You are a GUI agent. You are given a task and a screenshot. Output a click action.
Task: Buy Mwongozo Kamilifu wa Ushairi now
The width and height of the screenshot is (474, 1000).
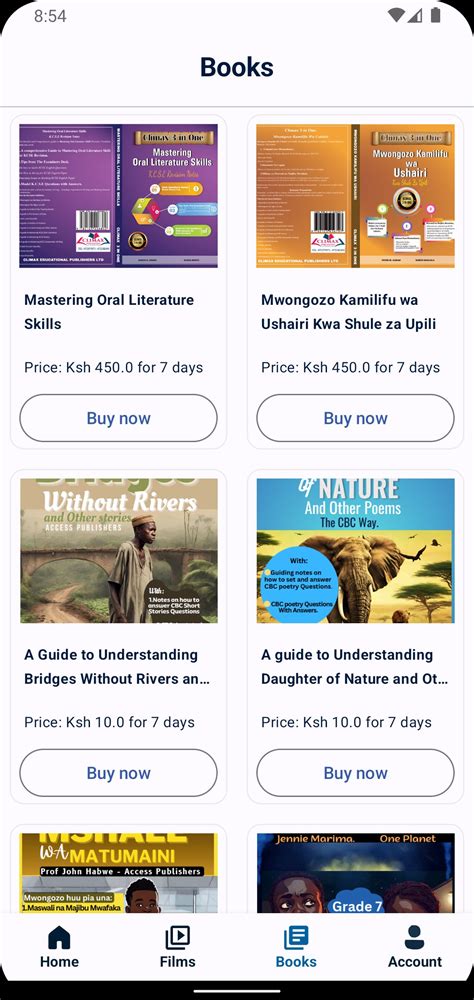355,418
